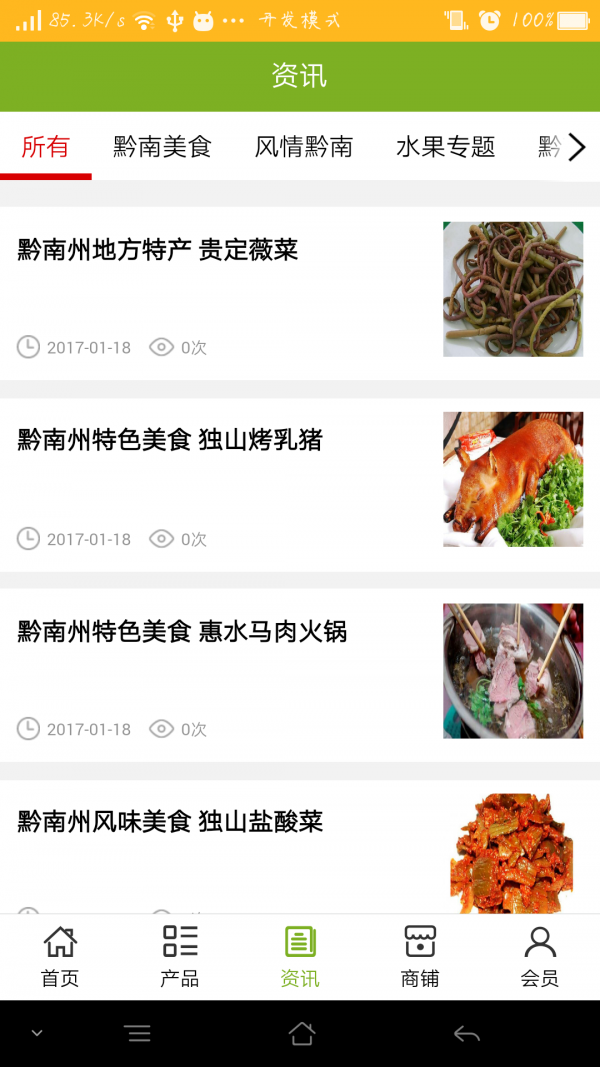Tap the 资讯 bottom tab

pyautogui.click(x=300, y=957)
